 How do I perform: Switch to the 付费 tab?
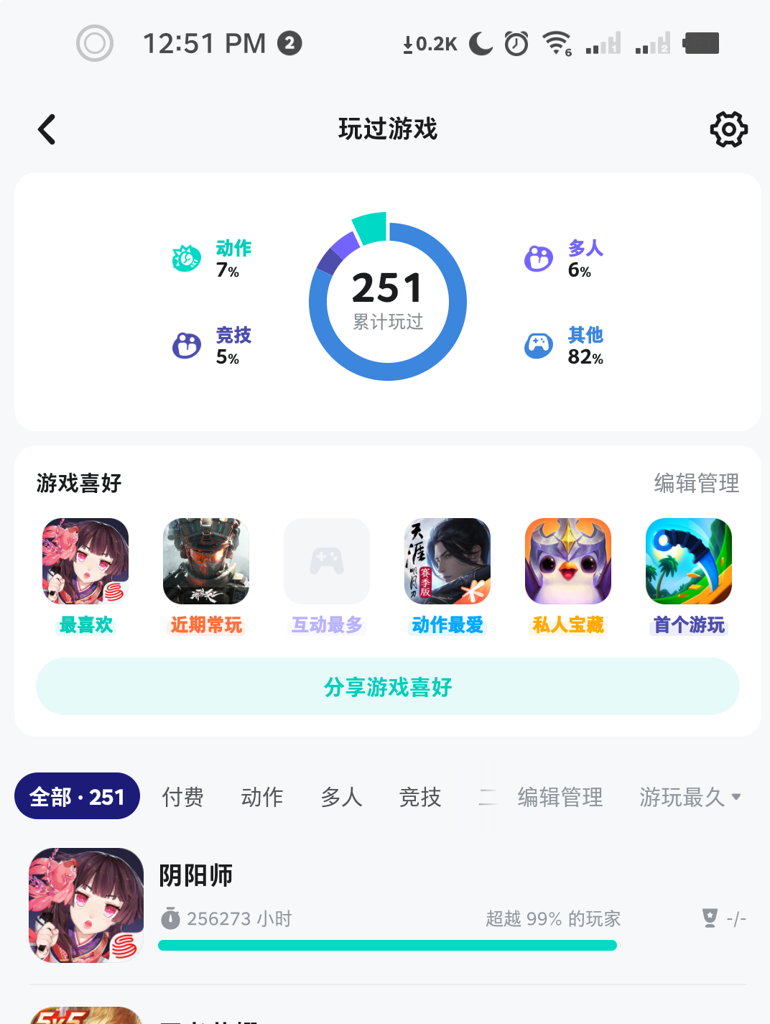(183, 797)
